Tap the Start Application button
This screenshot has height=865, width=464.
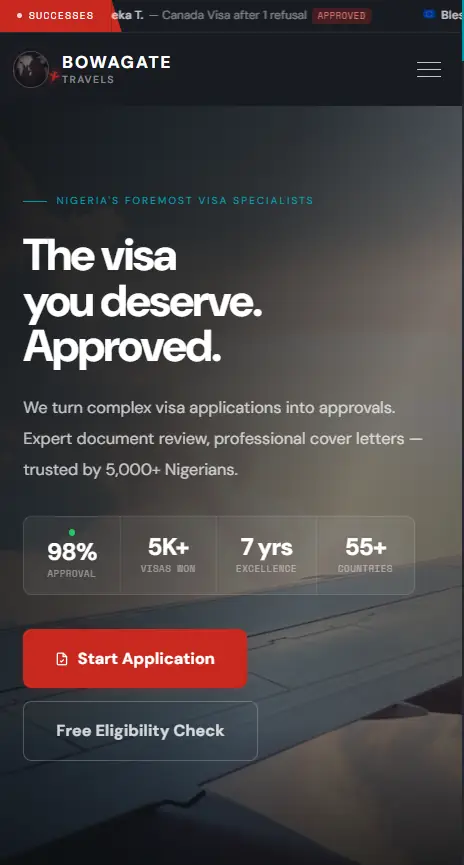135,658
